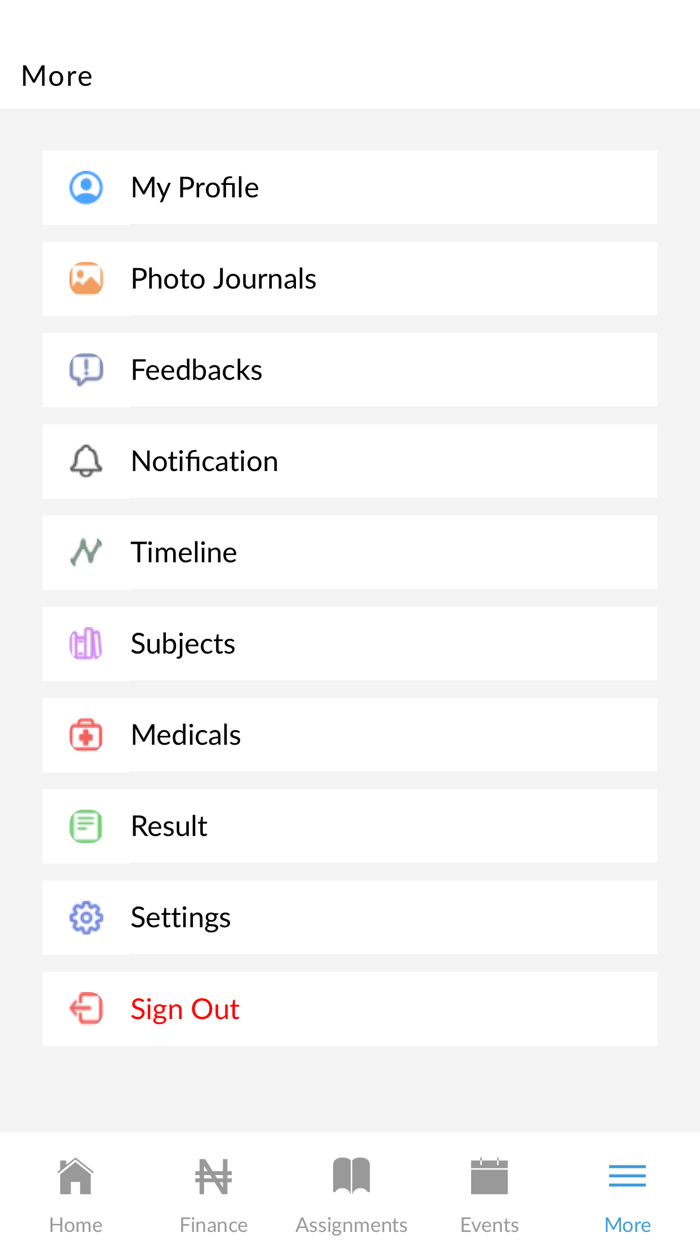Open My Profile
Image resolution: width=700 pixels, height=1244 pixels.
349,187
